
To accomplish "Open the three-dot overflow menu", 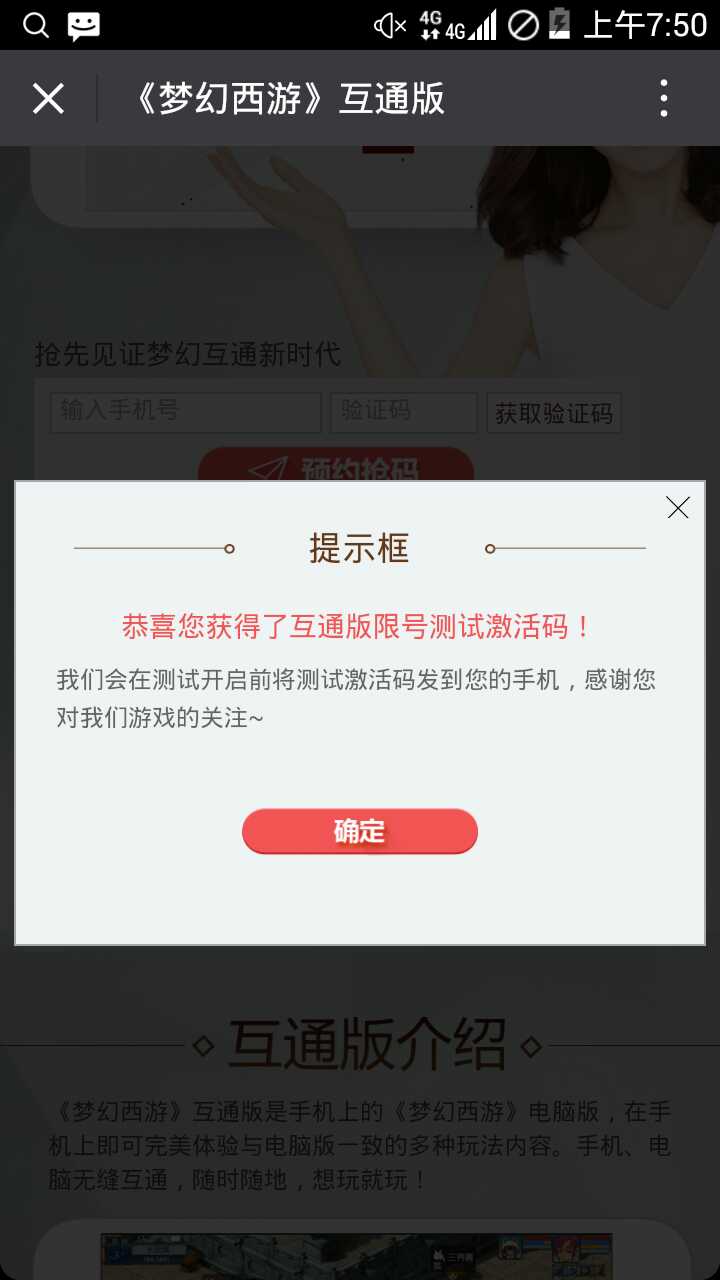I will click(x=663, y=99).
